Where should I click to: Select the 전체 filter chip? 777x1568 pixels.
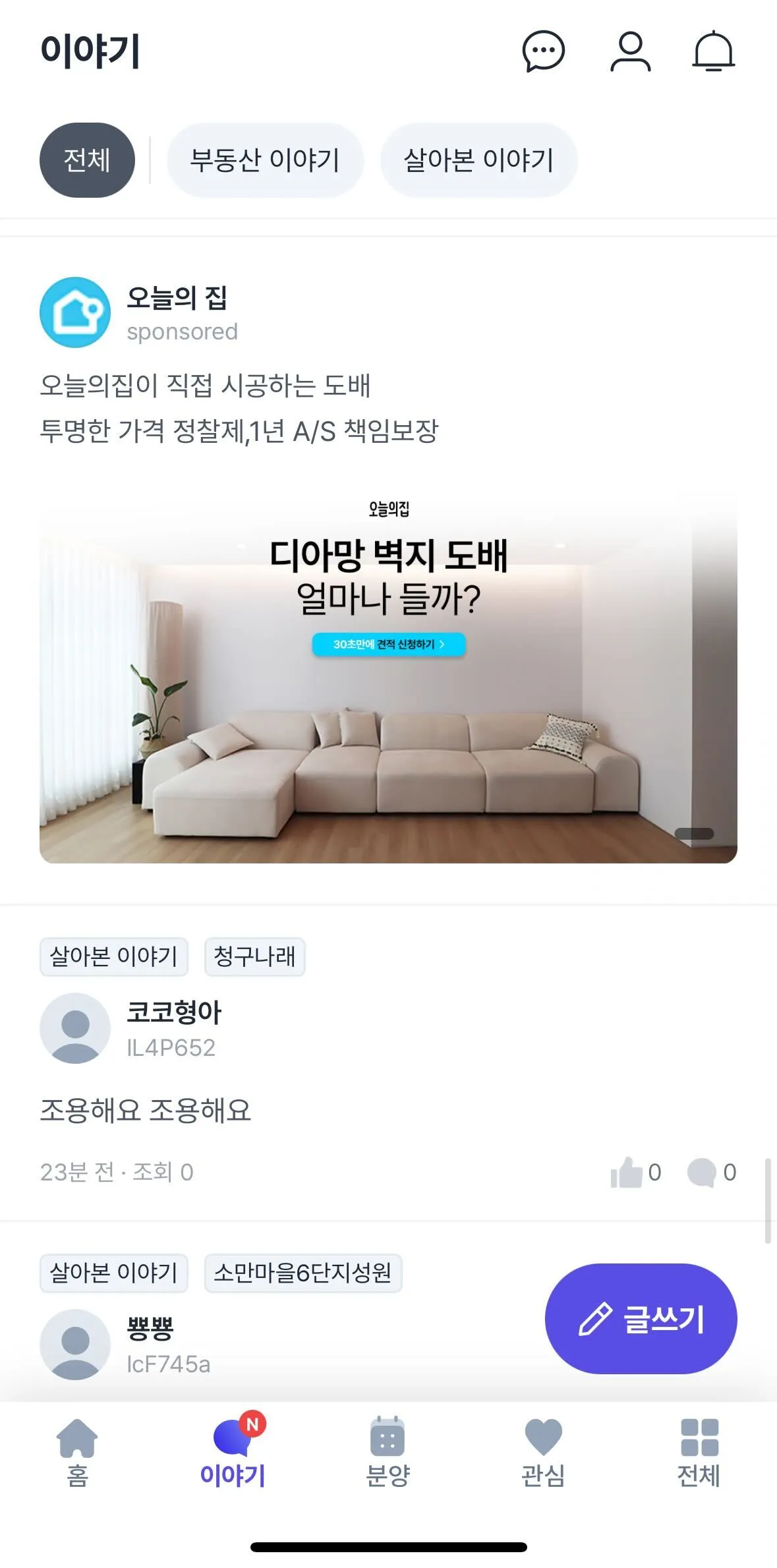[87, 160]
